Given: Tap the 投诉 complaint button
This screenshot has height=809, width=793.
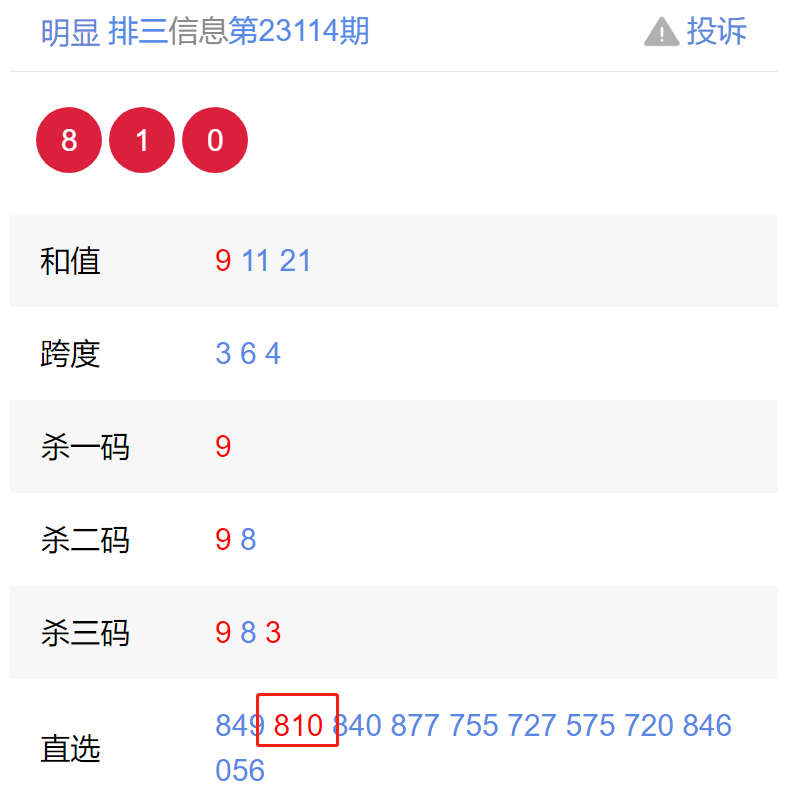Looking at the screenshot, I should (696, 32).
